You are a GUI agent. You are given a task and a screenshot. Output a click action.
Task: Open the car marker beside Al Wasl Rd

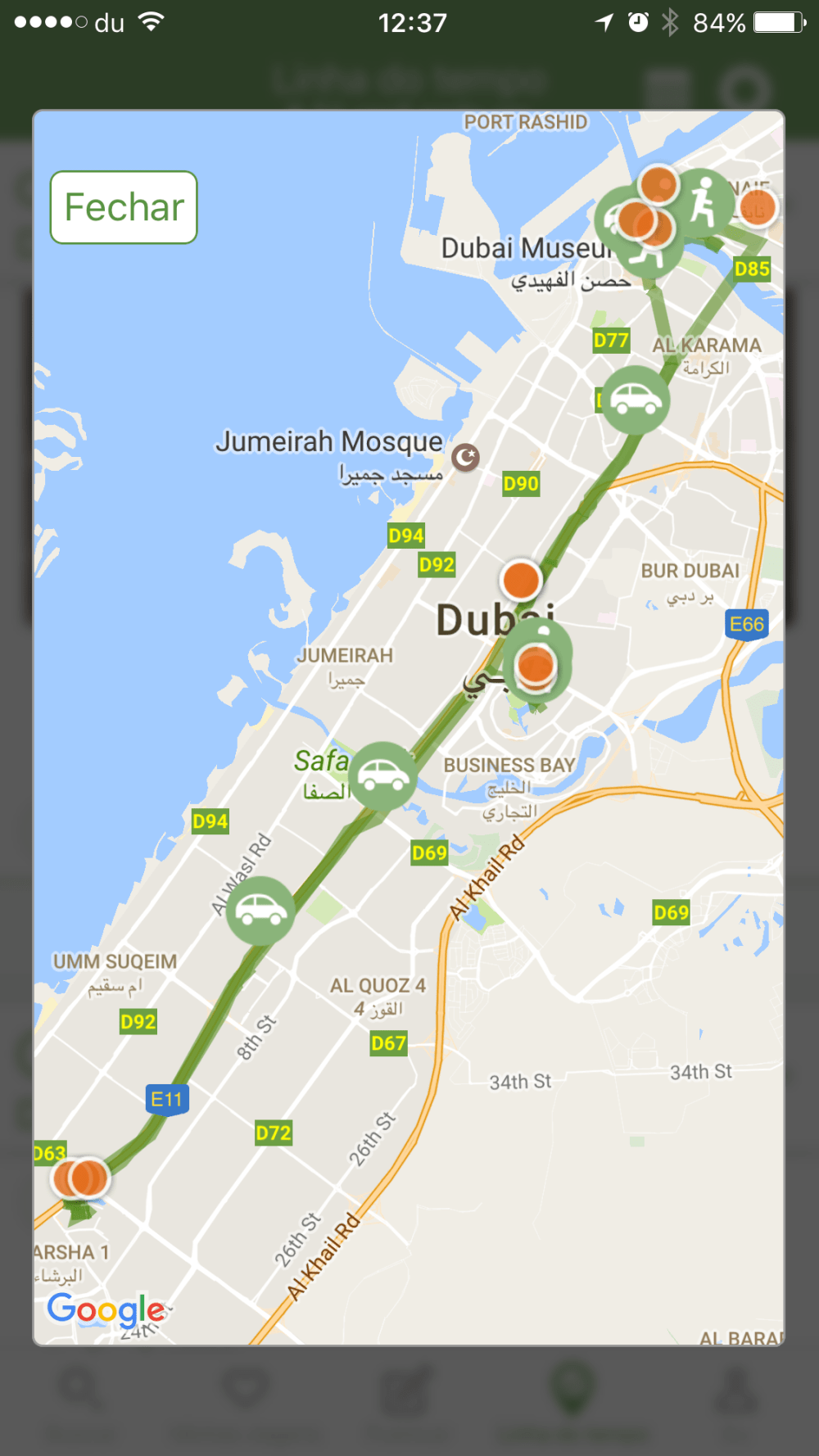pos(260,911)
